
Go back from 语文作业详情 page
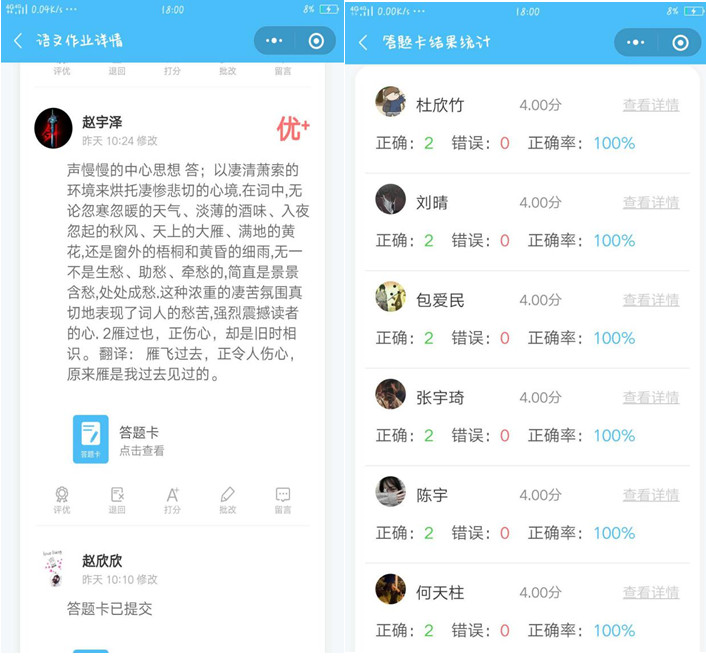pyautogui.click(x=18, y=41)
